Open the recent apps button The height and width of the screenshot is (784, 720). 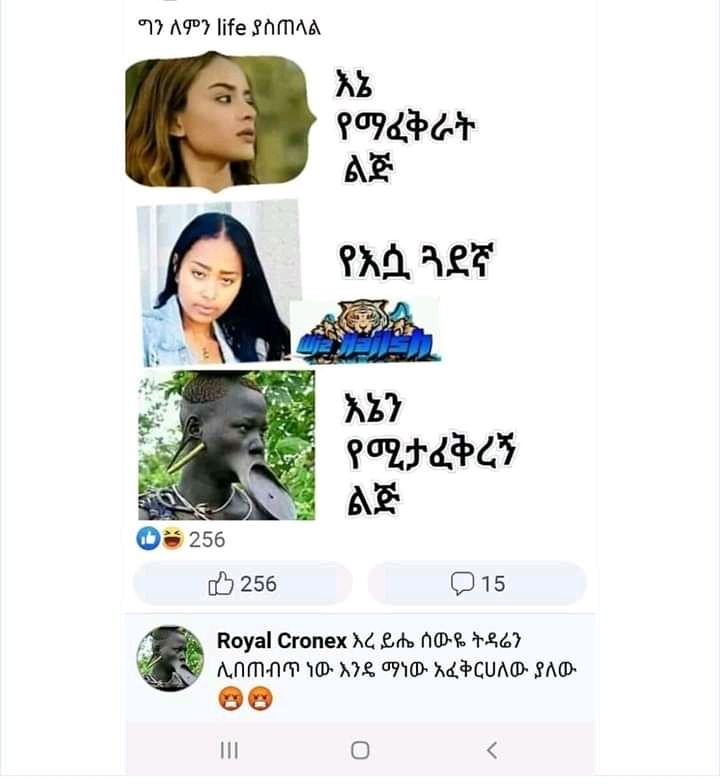click(230, 750)
